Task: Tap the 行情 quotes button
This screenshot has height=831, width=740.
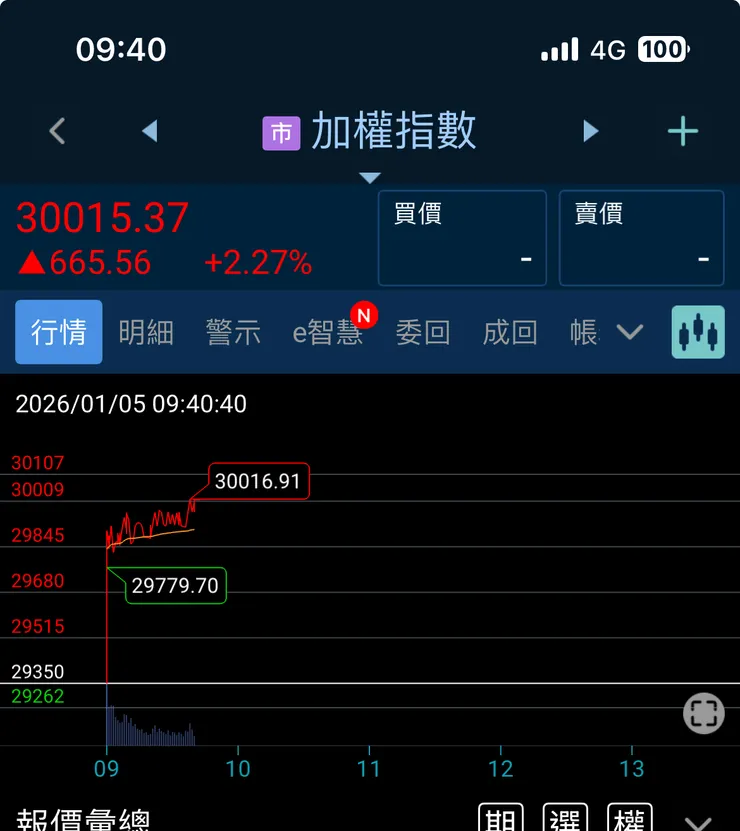Action: pos(58,332)
